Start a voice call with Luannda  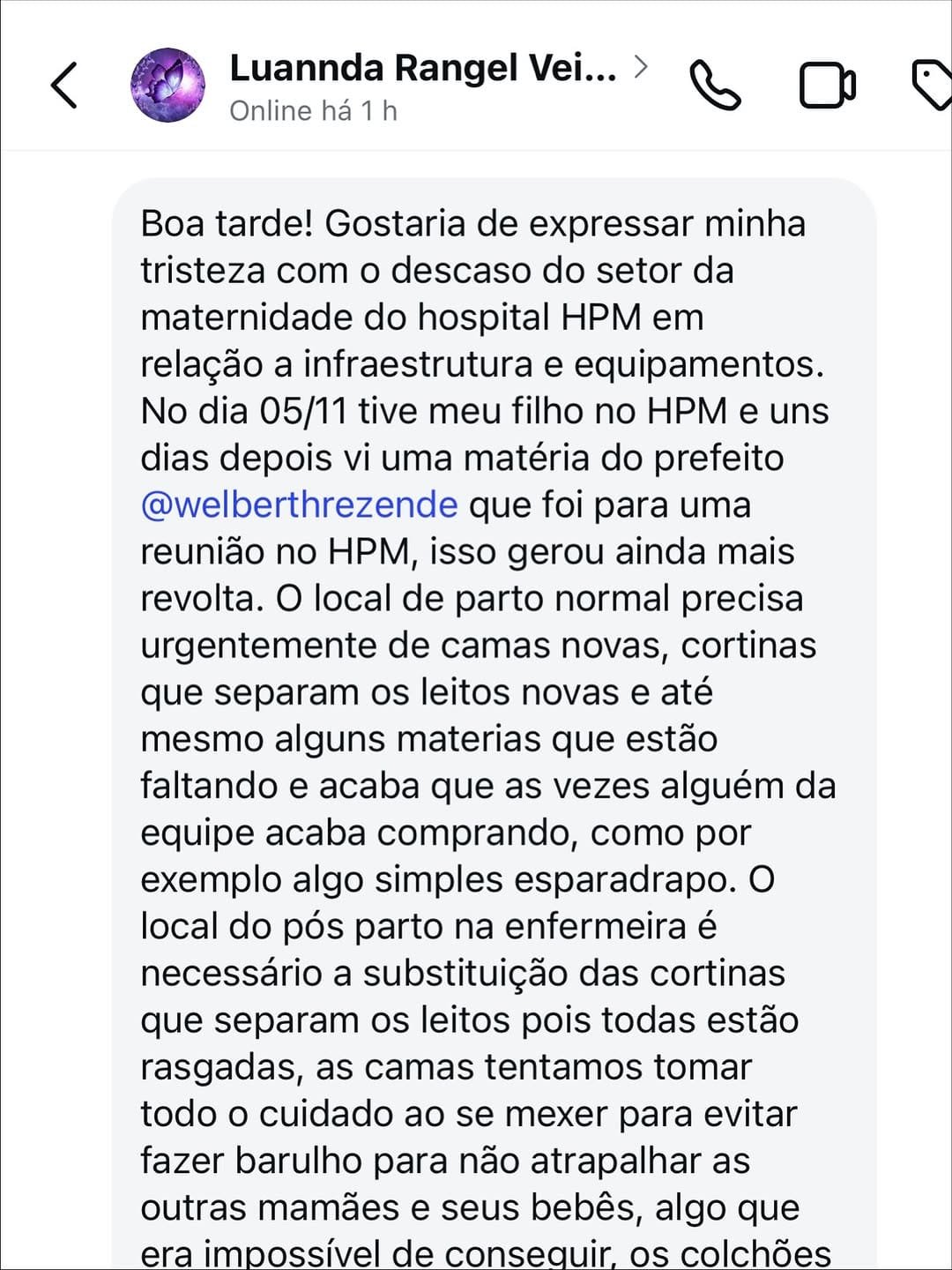tap(714, 86)
